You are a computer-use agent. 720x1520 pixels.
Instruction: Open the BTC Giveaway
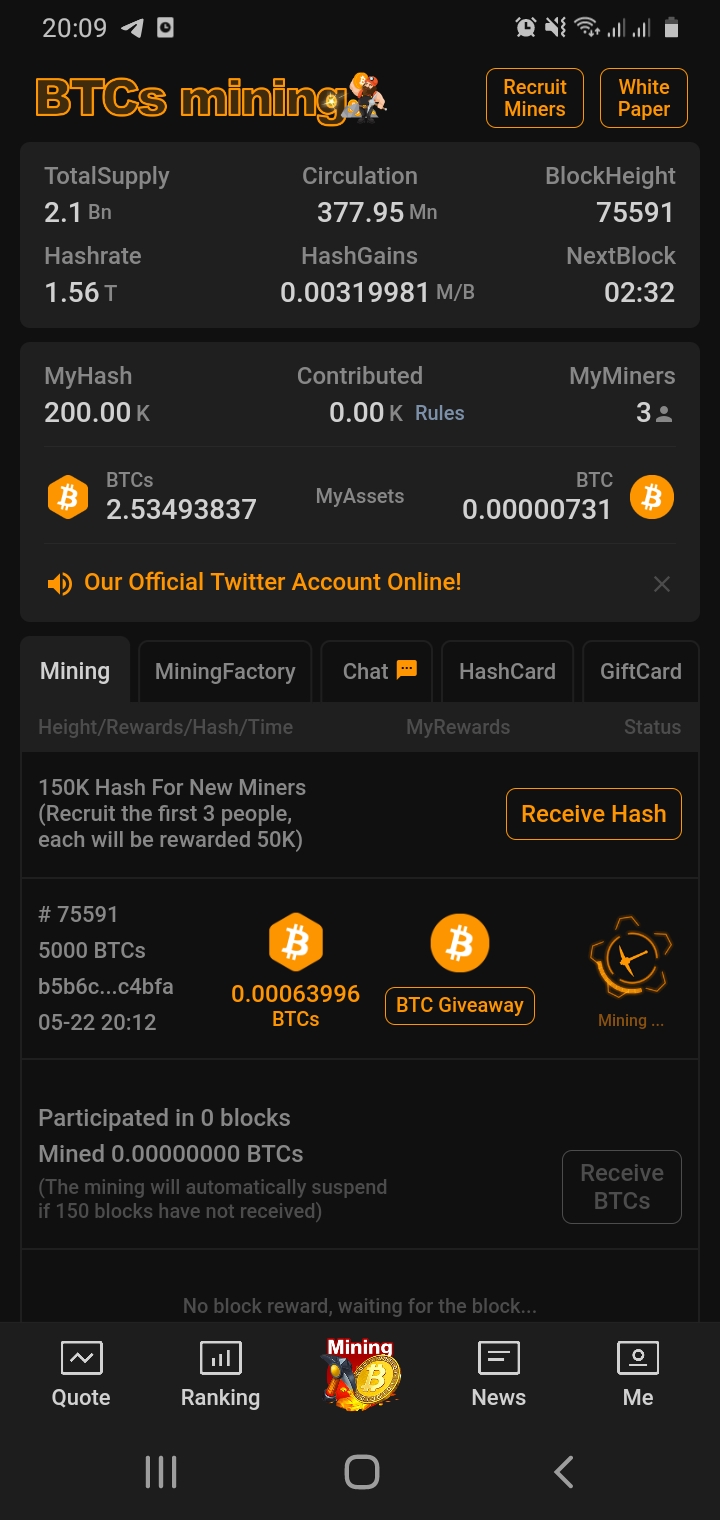[460, 1005]
